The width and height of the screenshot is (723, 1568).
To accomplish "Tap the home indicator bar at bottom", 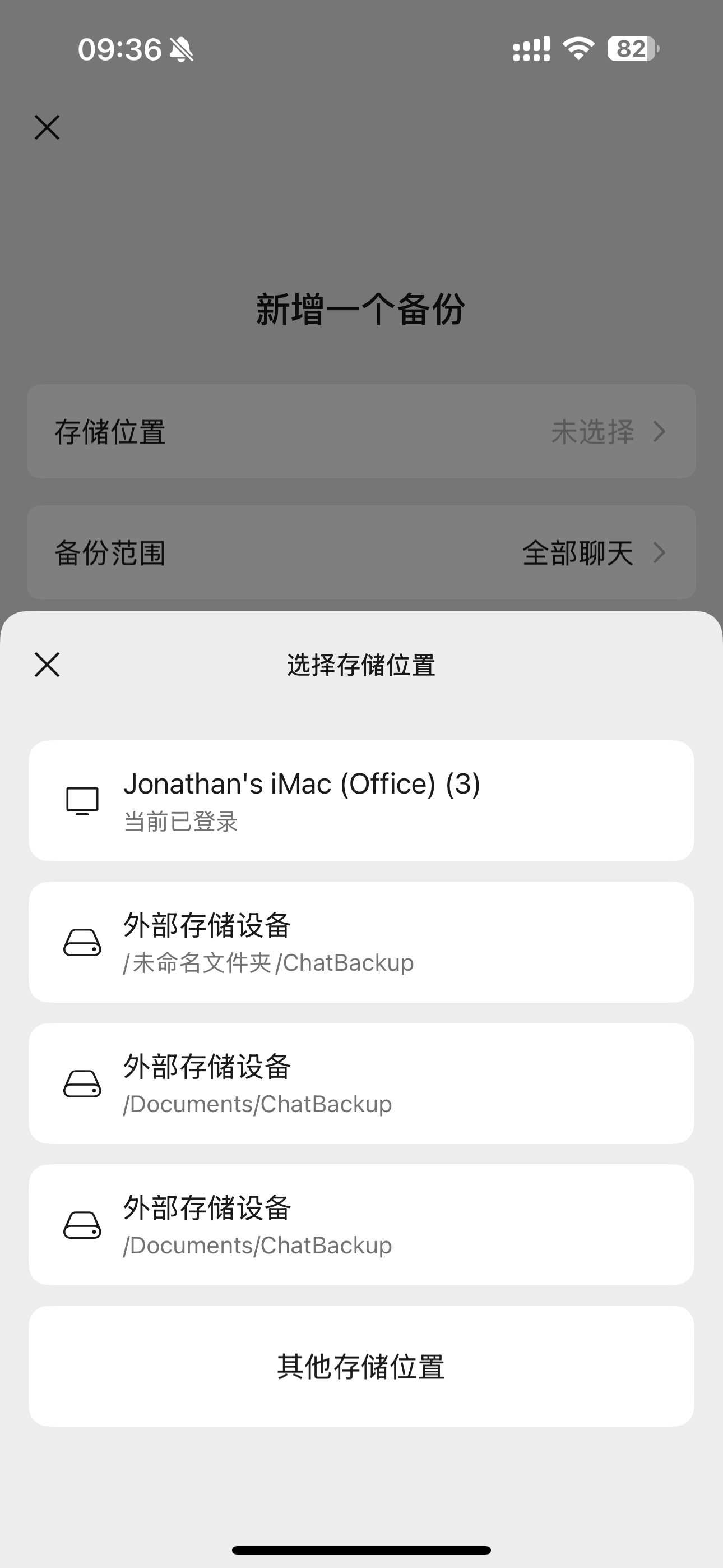I will (361, 1548).
